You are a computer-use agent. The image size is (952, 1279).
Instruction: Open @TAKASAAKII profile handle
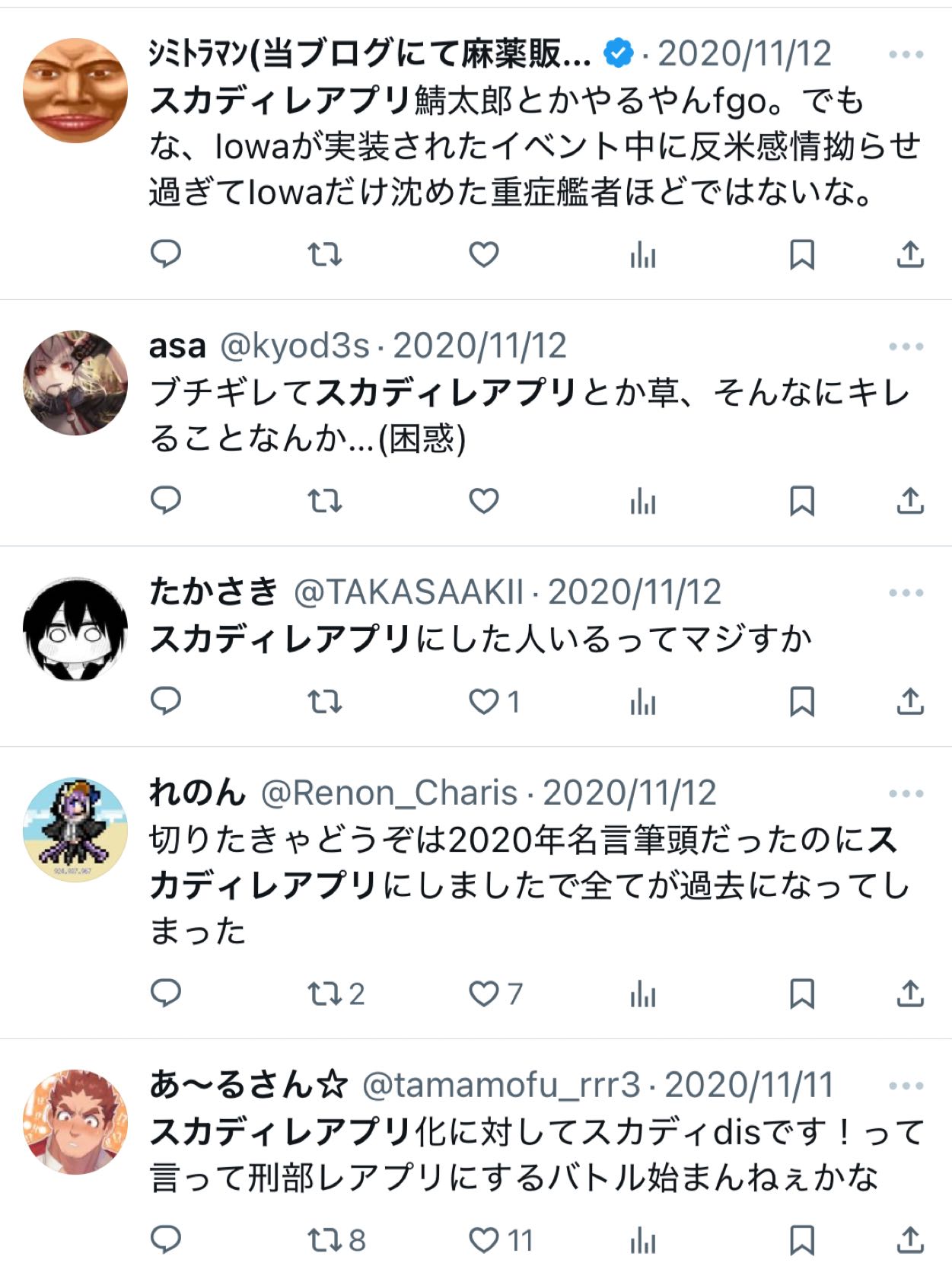409,593
